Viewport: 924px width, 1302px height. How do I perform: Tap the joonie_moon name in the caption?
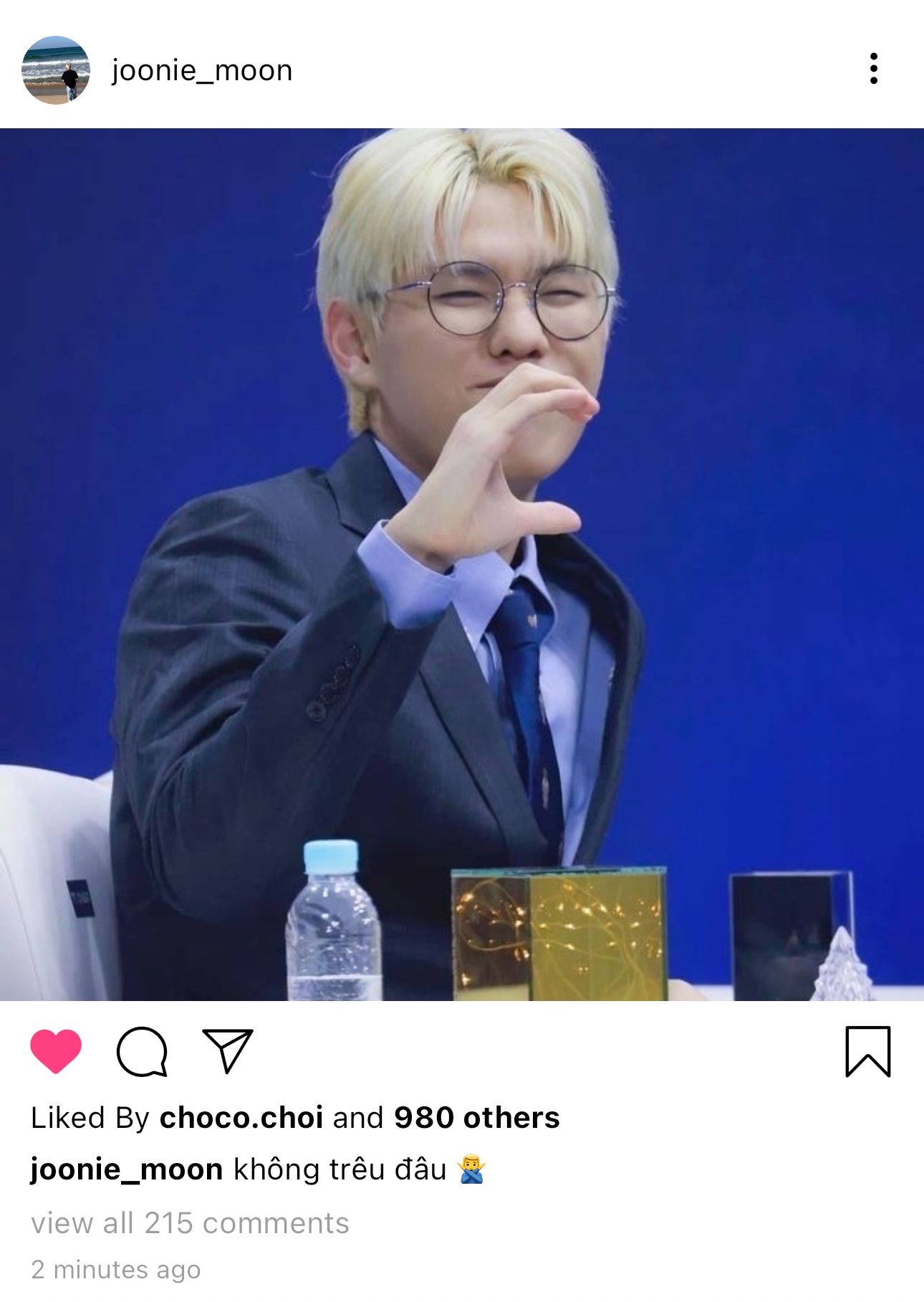[x=126, y=1169]
